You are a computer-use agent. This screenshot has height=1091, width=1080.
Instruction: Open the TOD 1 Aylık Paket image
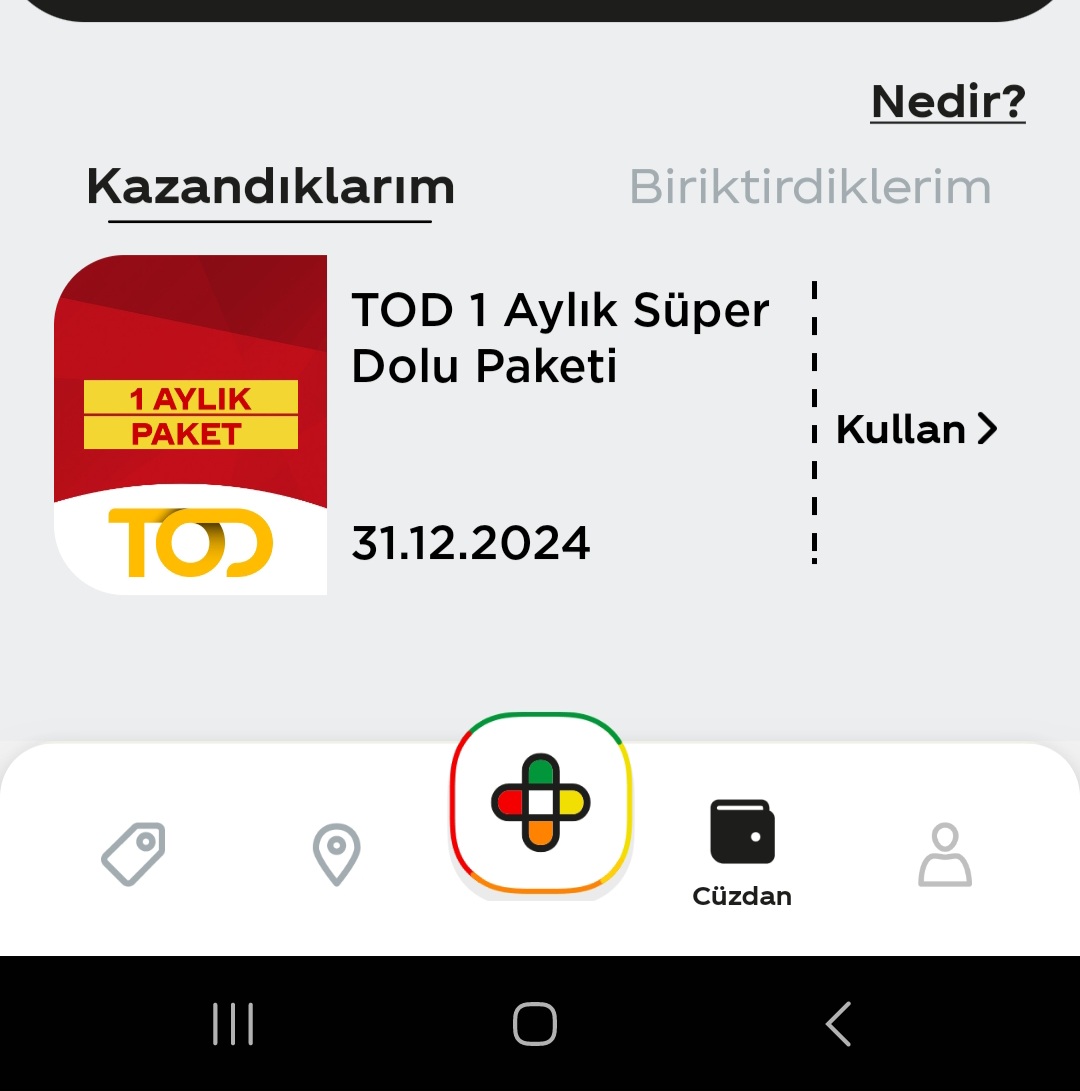click(x=190, y=425)
